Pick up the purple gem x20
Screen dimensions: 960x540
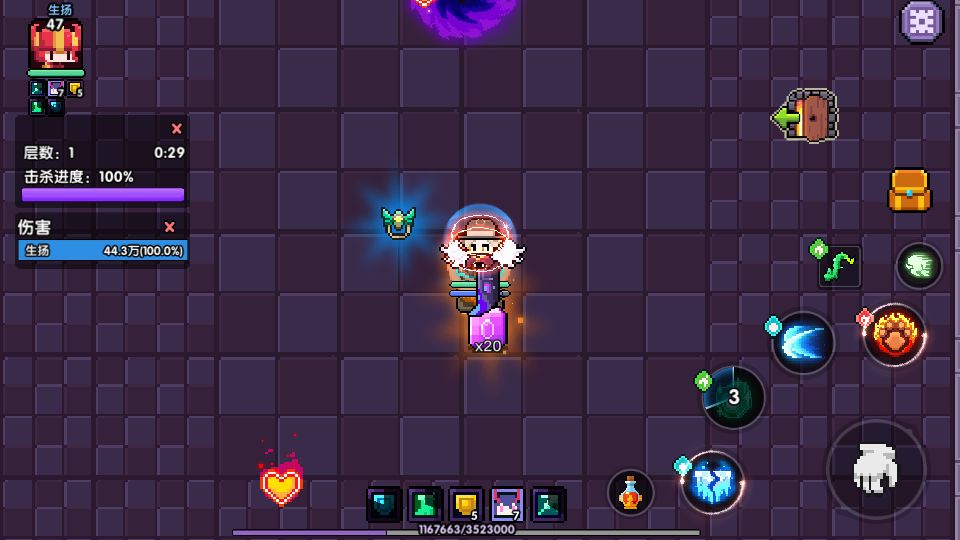pos(488,332)
